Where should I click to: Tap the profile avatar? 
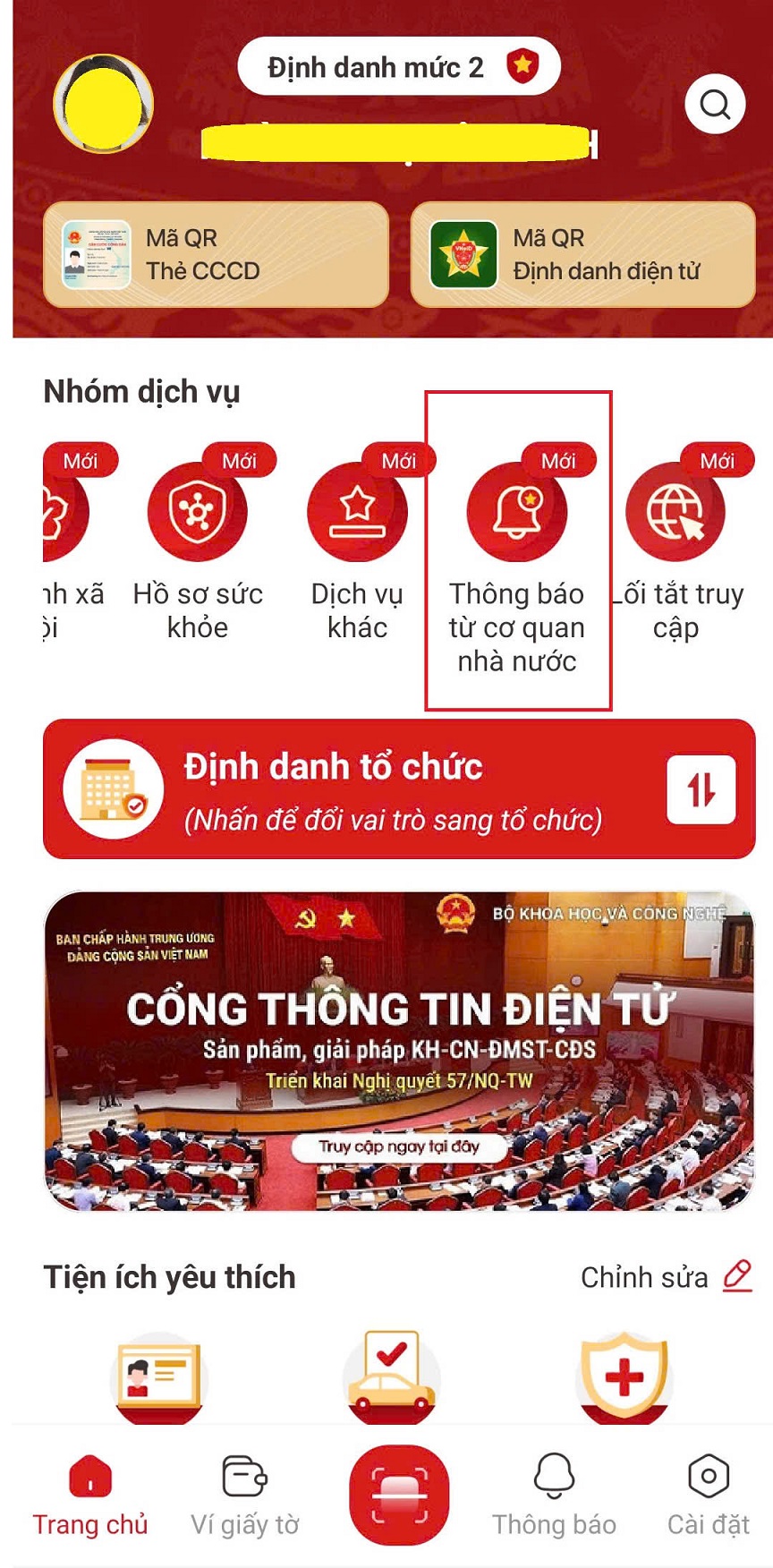tap(104, 104)
